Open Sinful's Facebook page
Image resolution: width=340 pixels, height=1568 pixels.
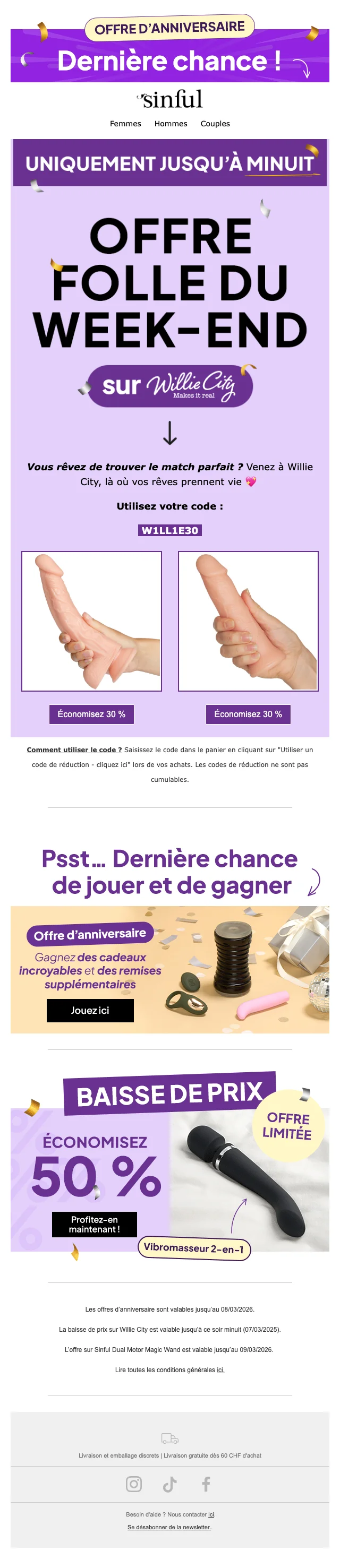pyautogui.click(x=206, y=1484)
